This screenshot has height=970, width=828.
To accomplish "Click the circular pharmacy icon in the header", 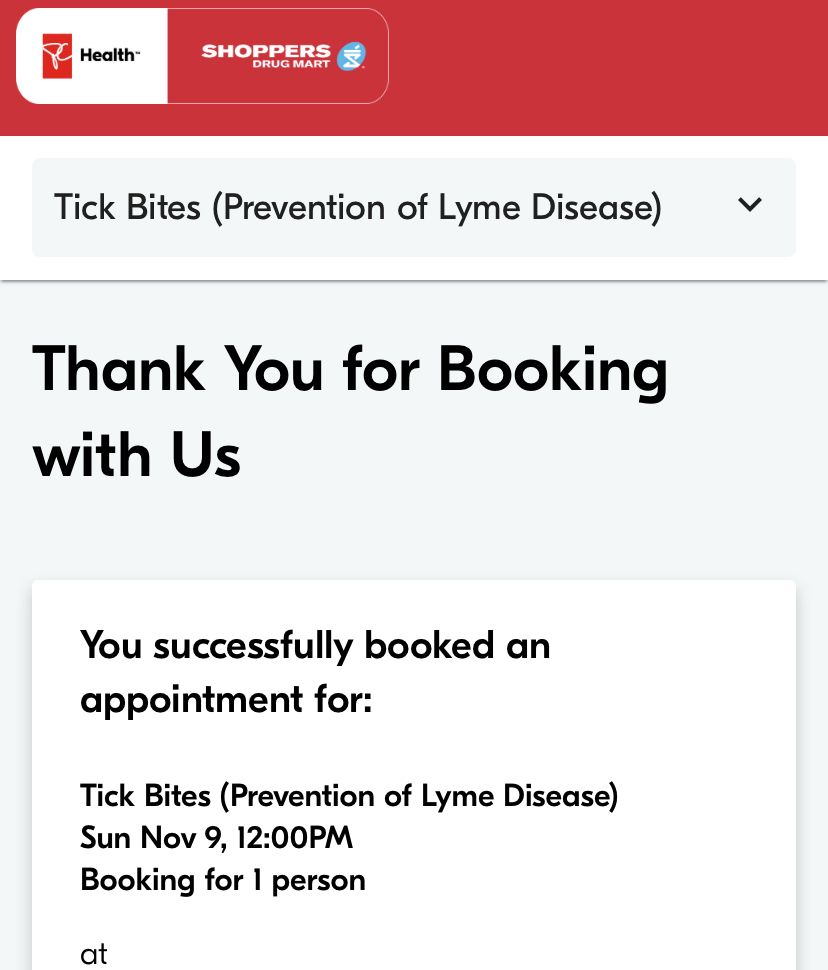I will [350, 56].
